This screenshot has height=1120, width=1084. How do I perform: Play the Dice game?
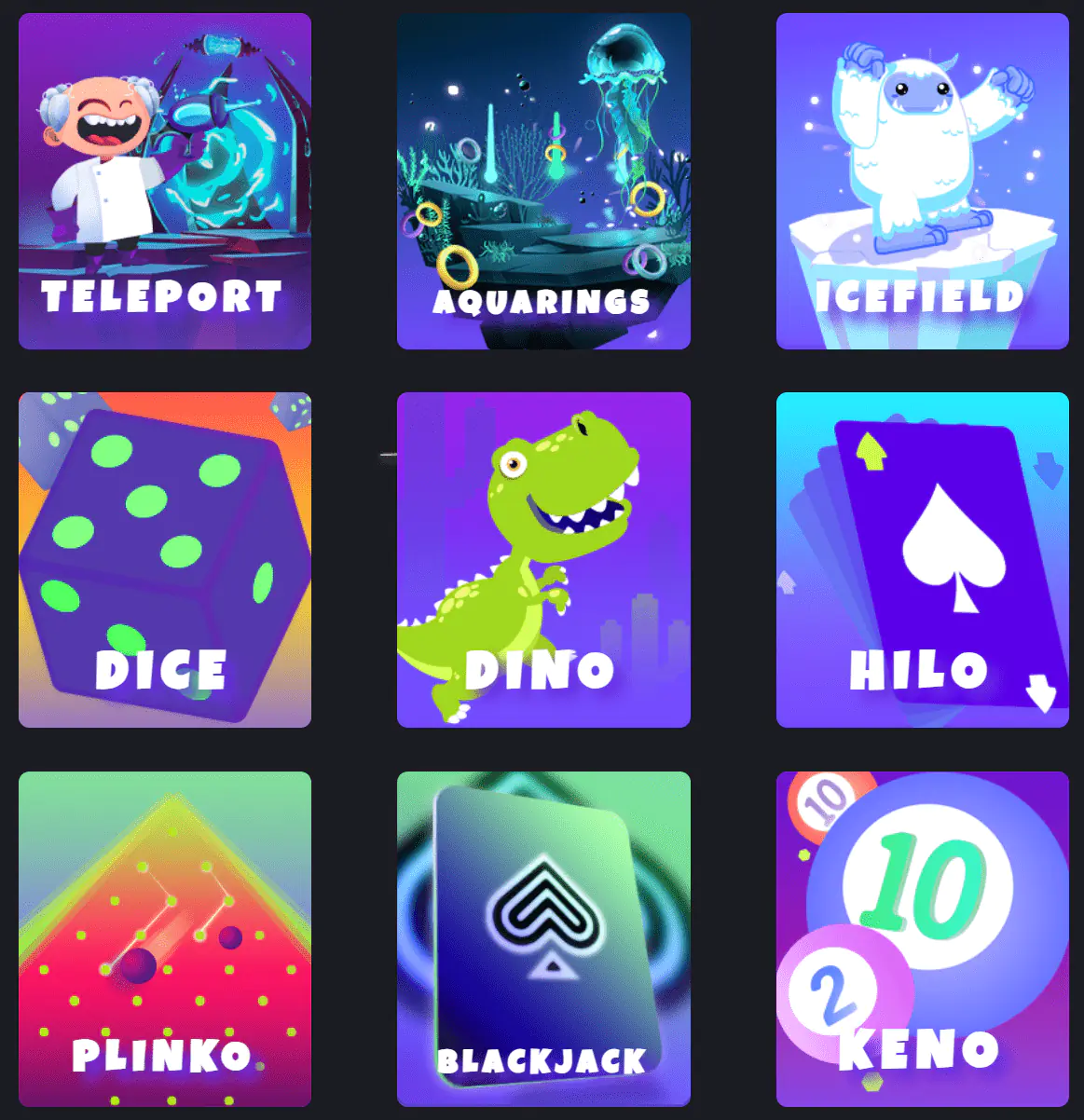tap(164, 559)
